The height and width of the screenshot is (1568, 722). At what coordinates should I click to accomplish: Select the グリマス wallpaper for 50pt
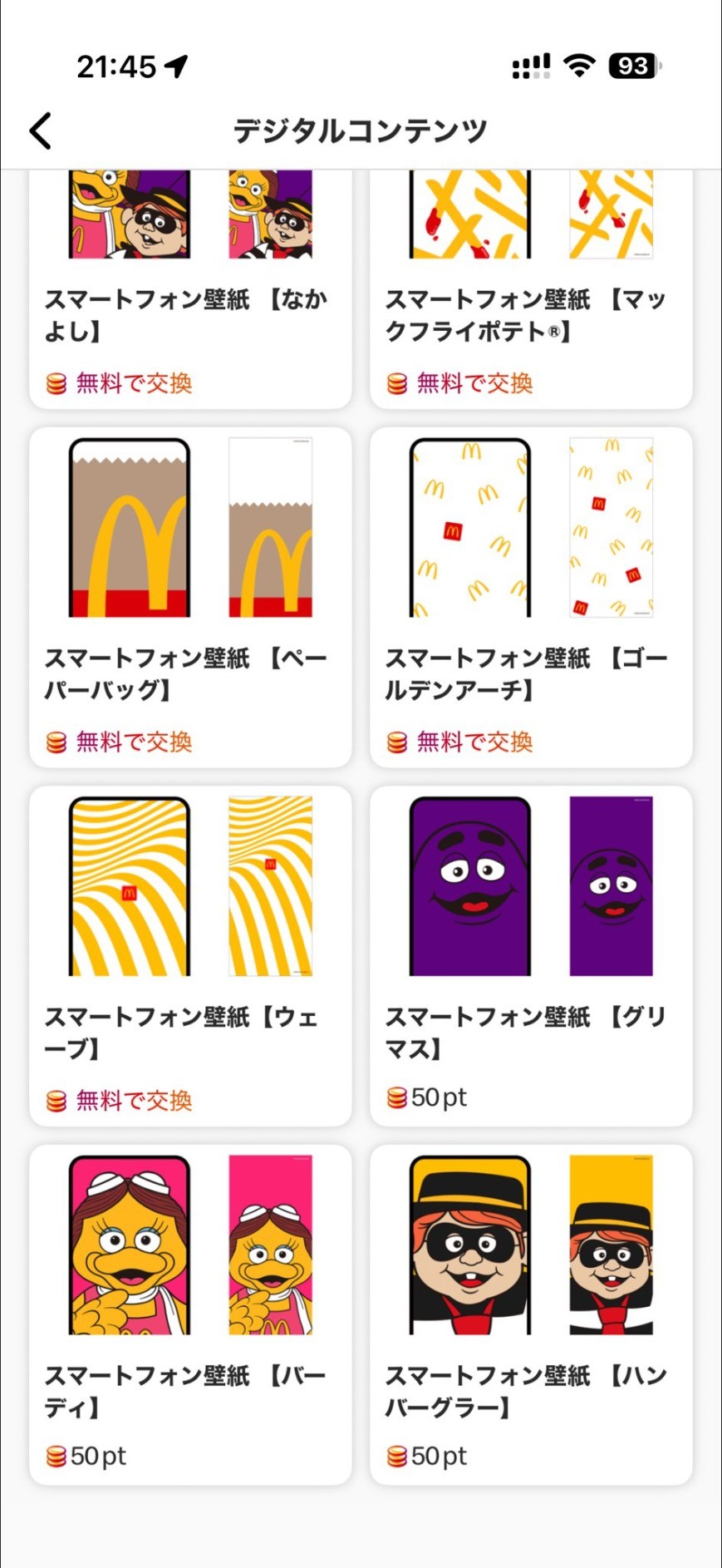[531, 956]
